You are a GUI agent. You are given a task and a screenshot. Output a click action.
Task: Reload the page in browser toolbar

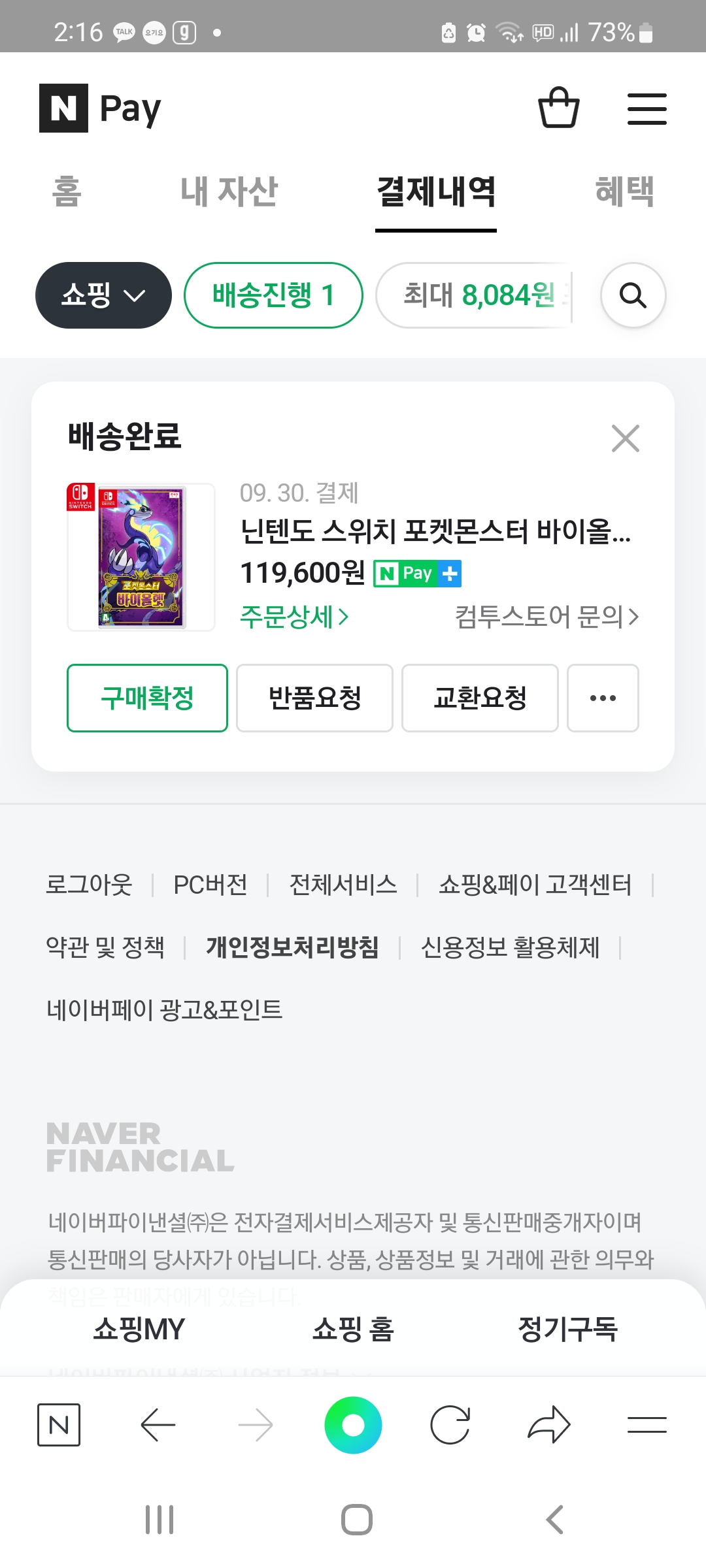point(450,1425)
